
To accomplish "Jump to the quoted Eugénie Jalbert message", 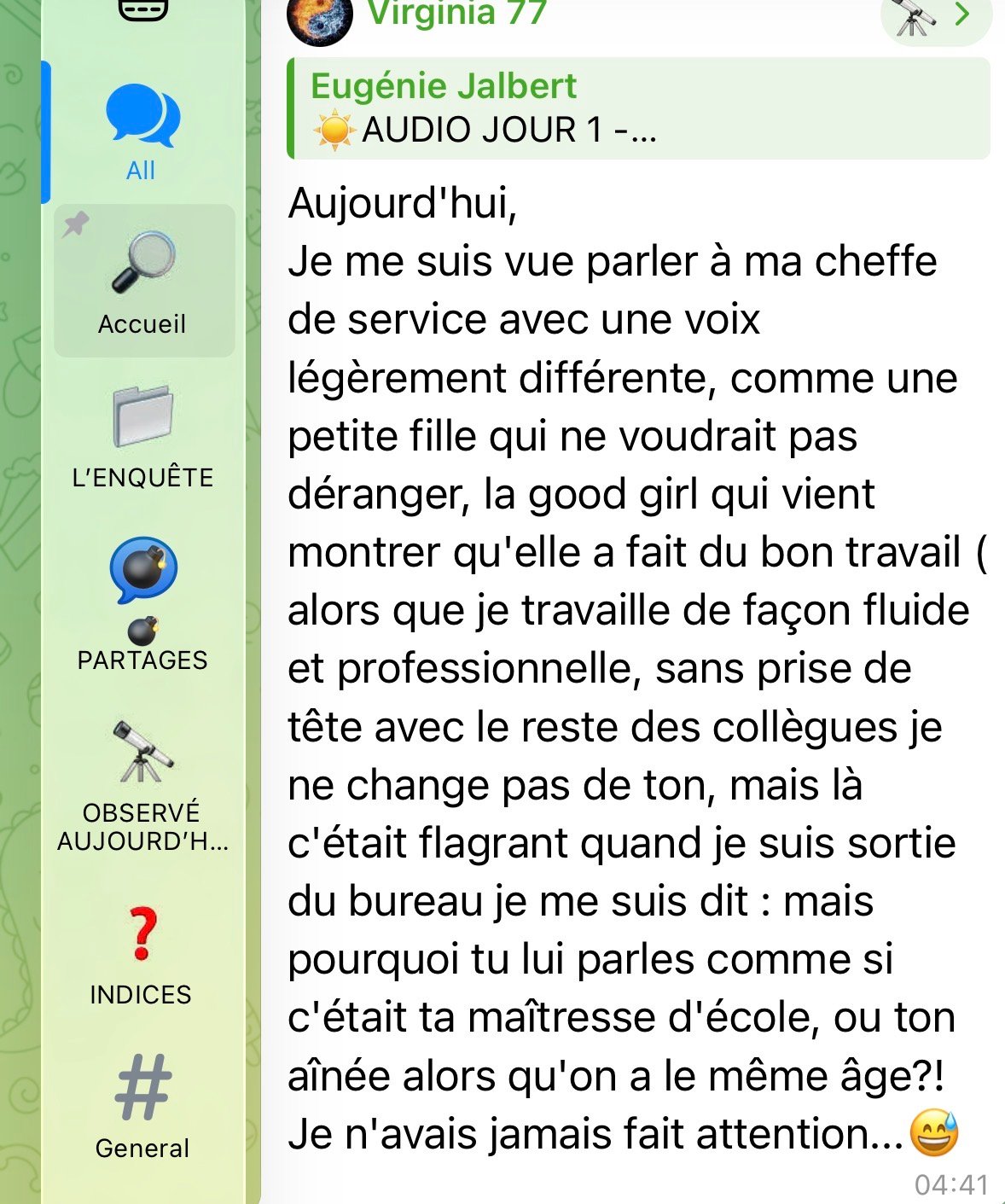I will point(639,108).
